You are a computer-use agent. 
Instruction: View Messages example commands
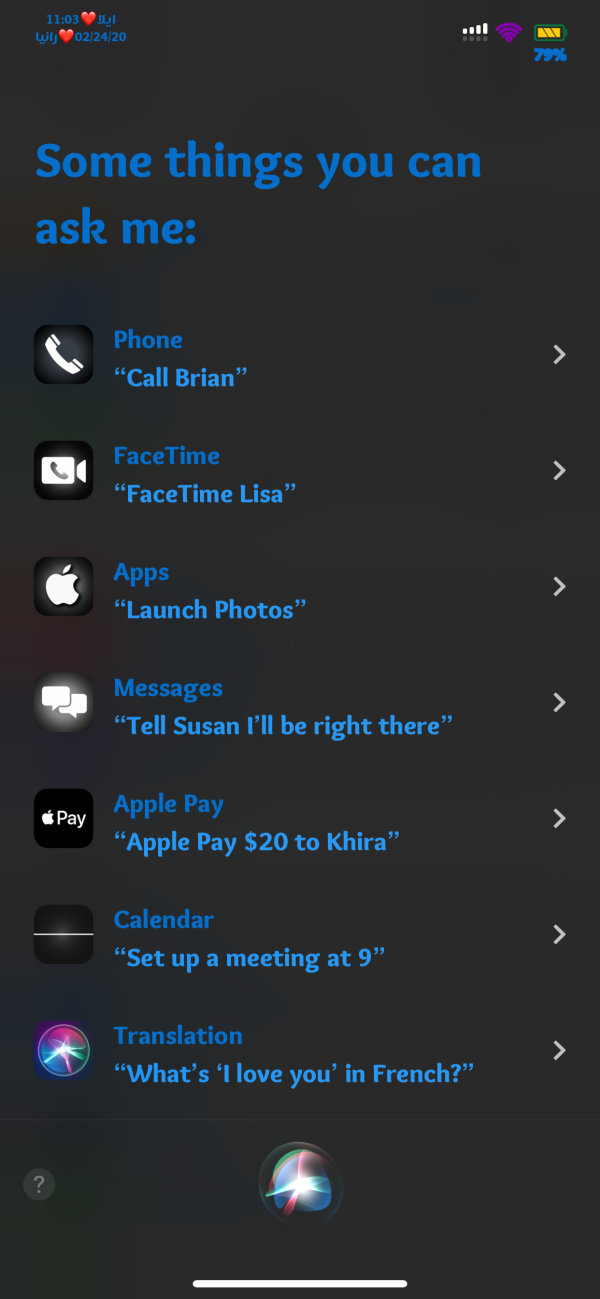tap(300, 703)
